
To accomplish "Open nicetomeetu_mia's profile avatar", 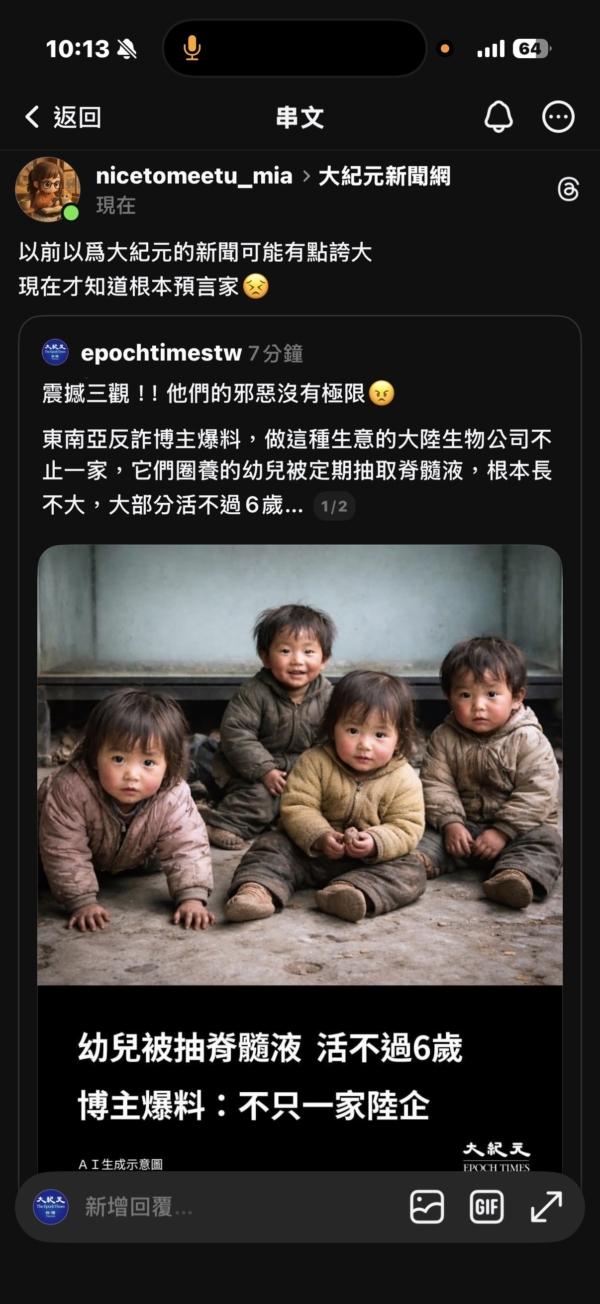I will tap(46, 189).
